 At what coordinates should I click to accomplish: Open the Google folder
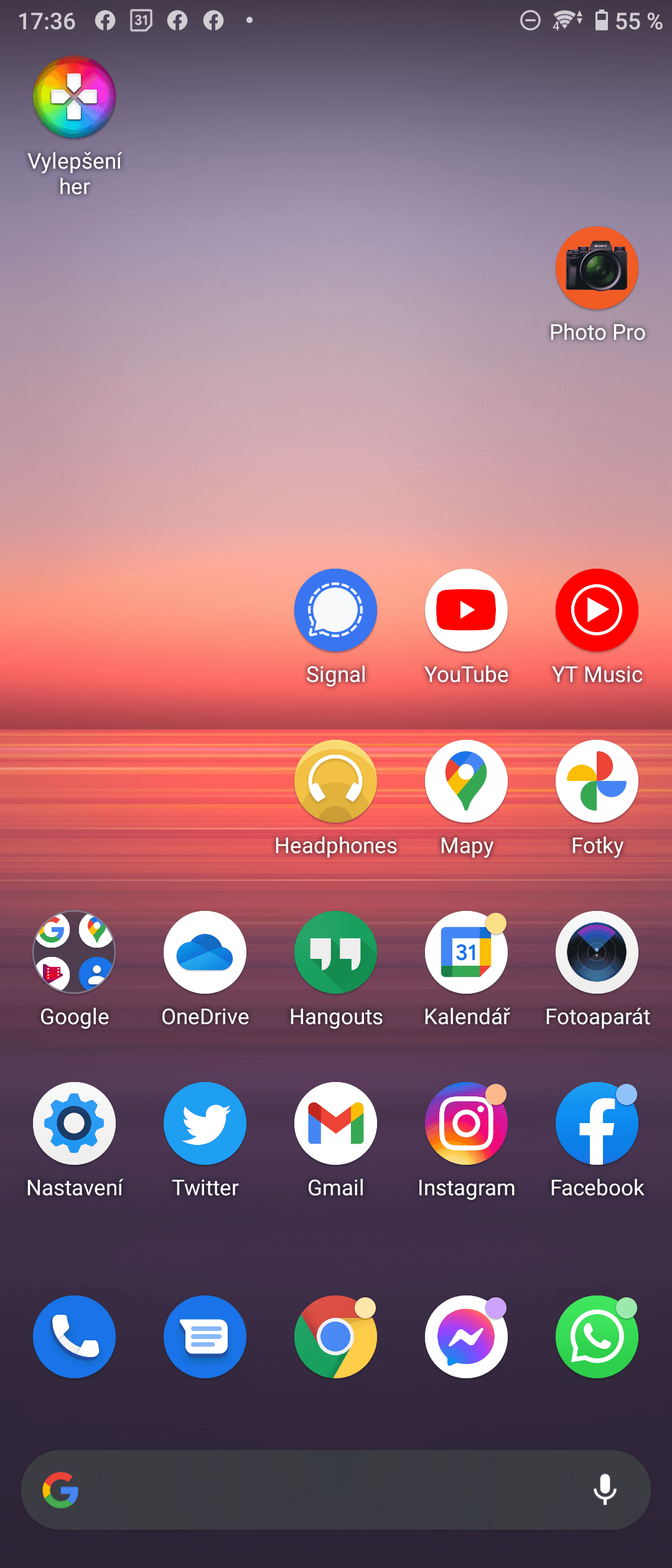[74, 953]
